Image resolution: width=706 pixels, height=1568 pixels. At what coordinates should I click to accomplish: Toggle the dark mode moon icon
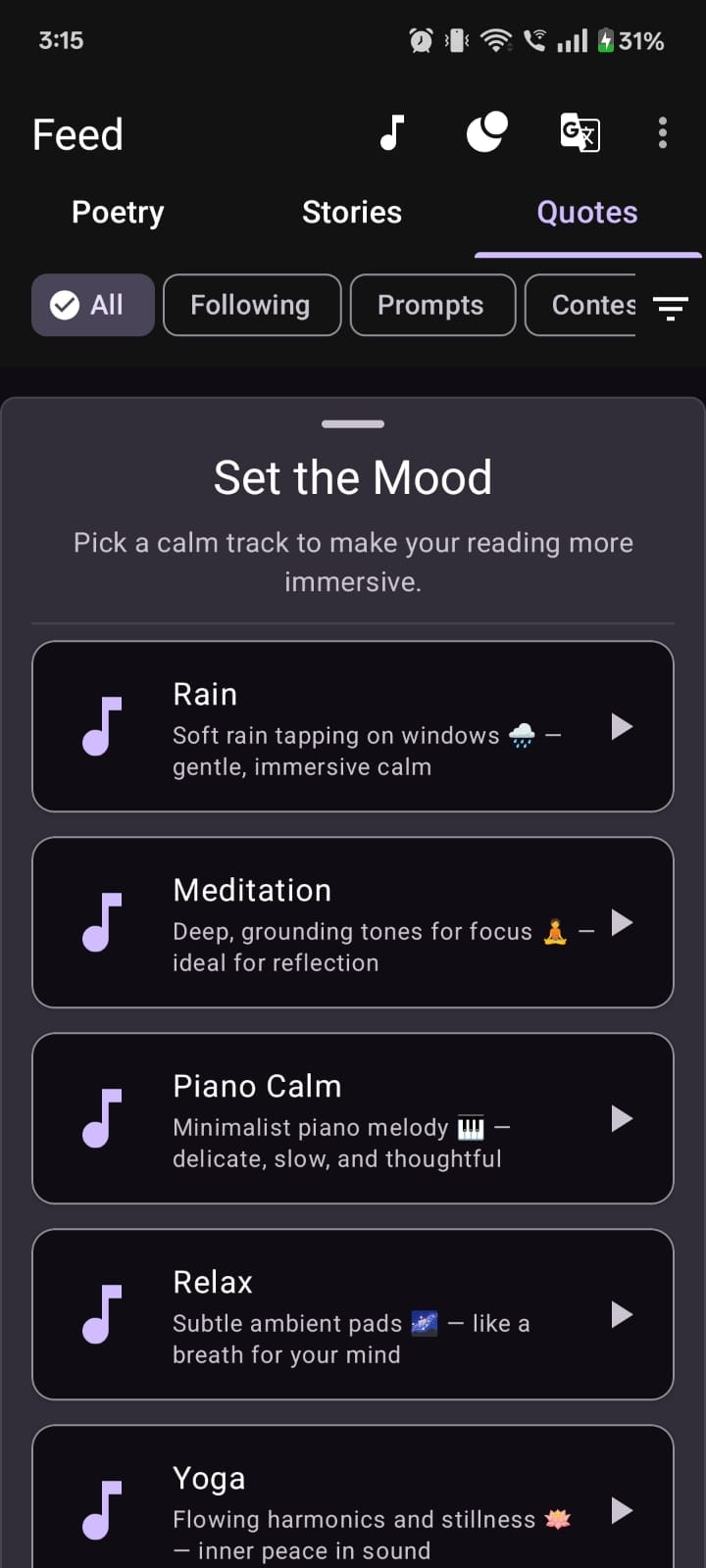click(x=486, y=132)
